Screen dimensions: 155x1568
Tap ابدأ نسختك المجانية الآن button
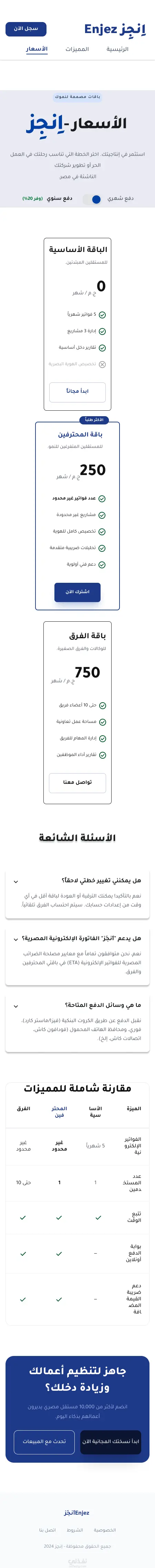pos(111,1441)
